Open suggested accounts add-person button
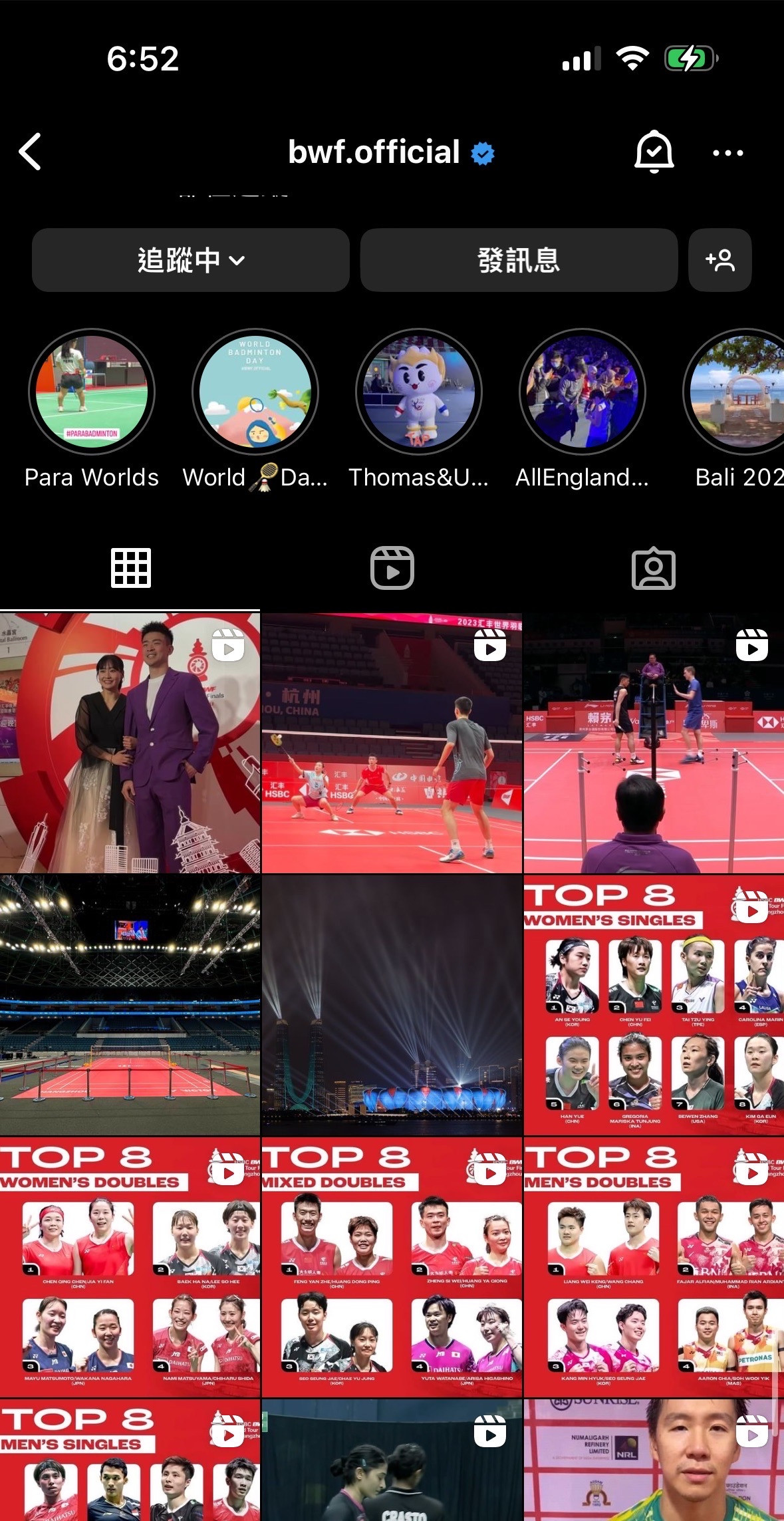 click(x=720, y=260)
